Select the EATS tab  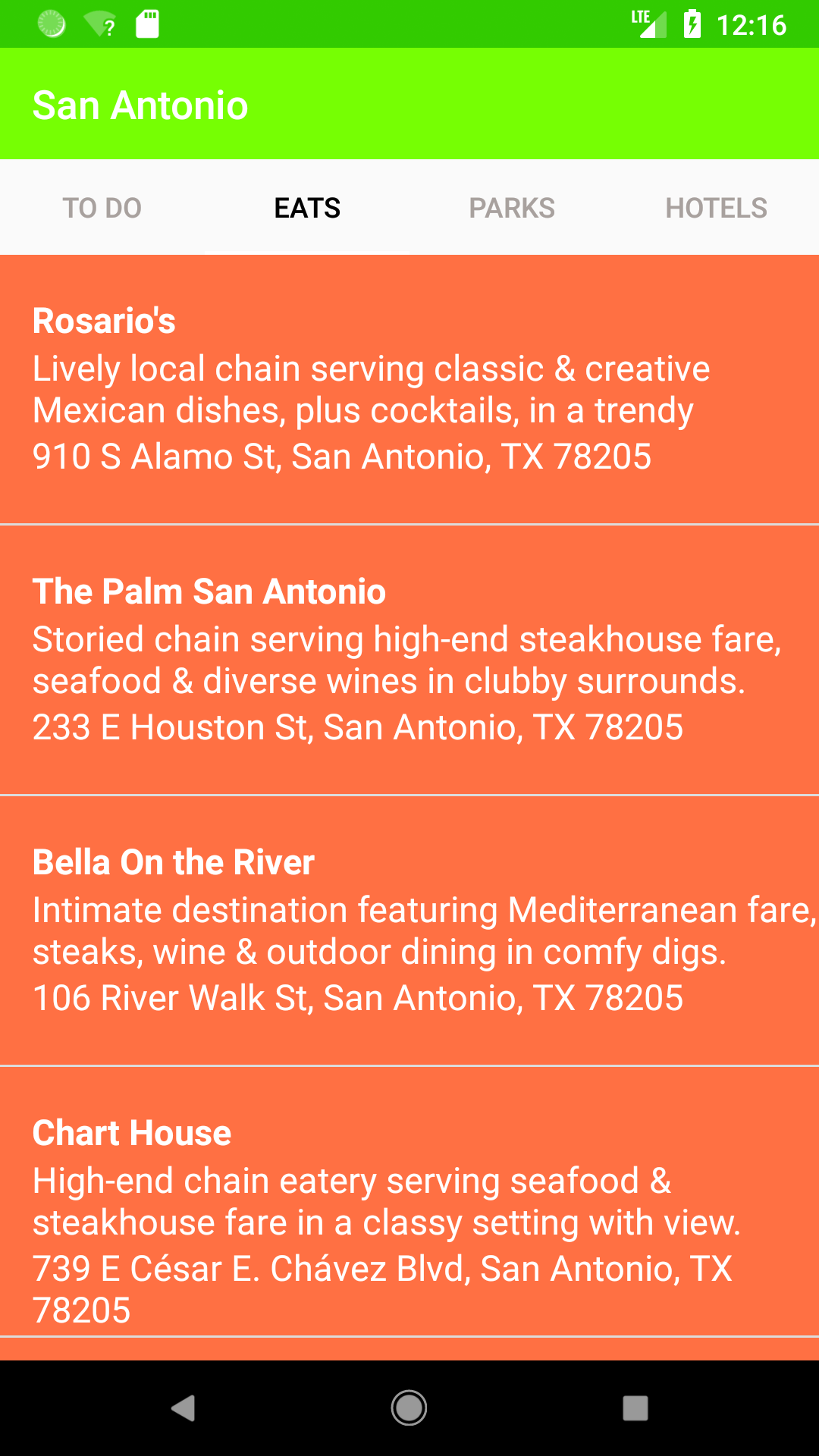click(x=307, y=208)
